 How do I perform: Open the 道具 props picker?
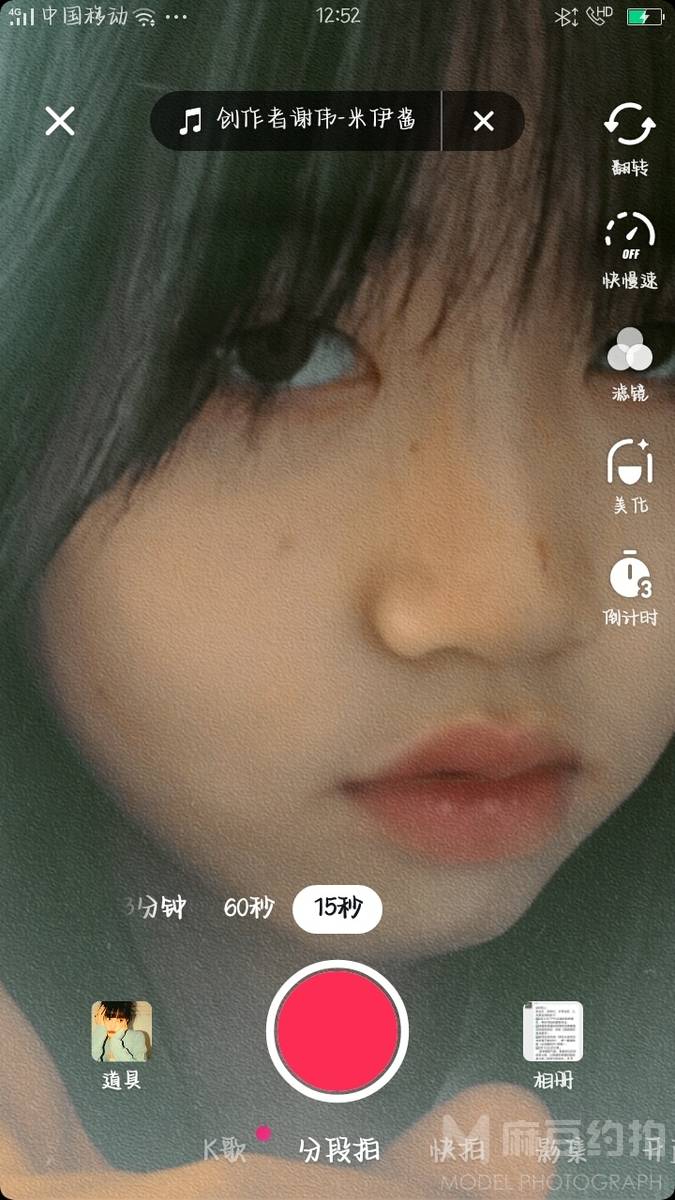point(122,1042)
